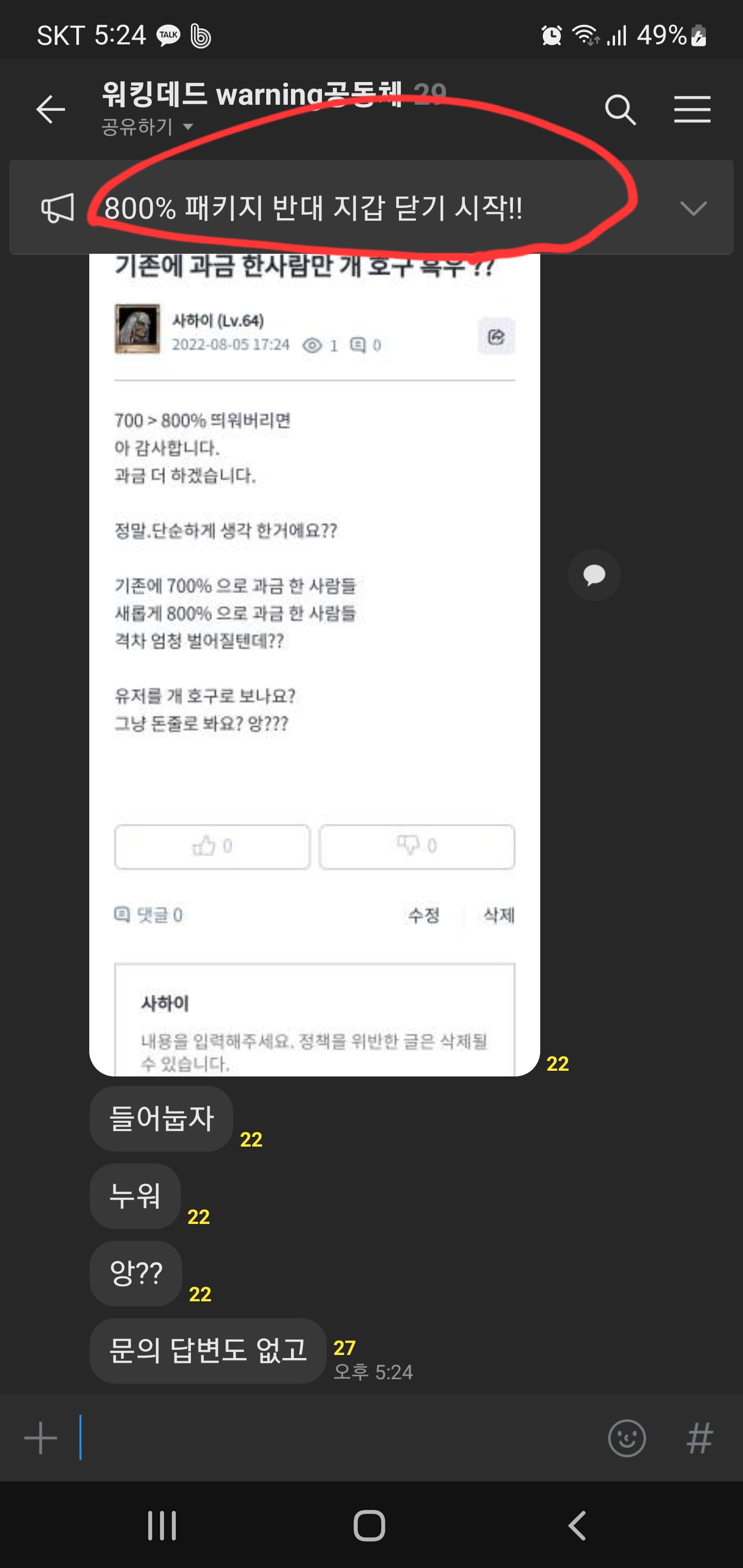The image size is (743, 1568).
Task: Open the chat room menu
Action: coord(692,109)
